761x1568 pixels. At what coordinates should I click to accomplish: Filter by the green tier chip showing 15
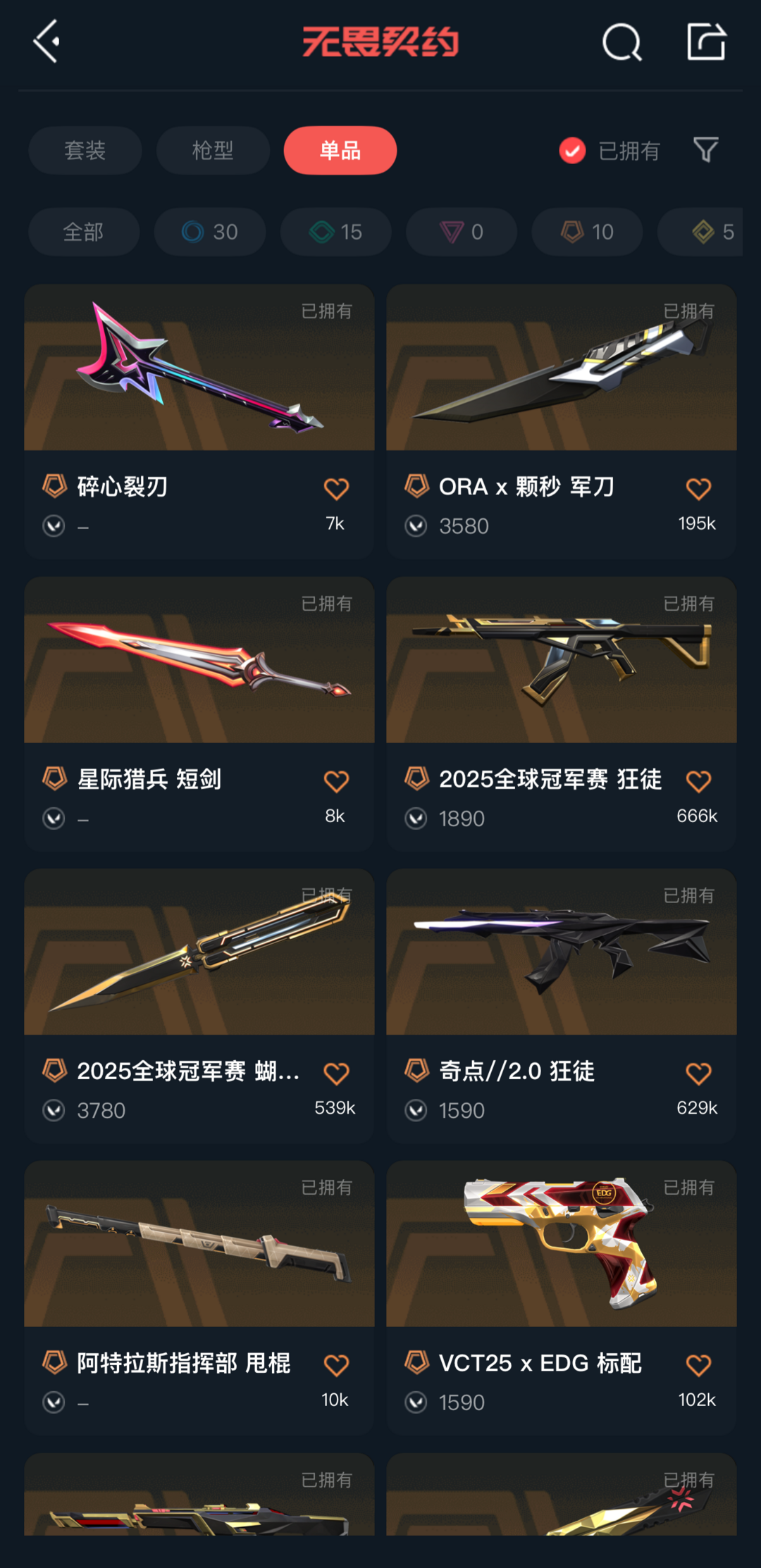[x=336, y=232]
